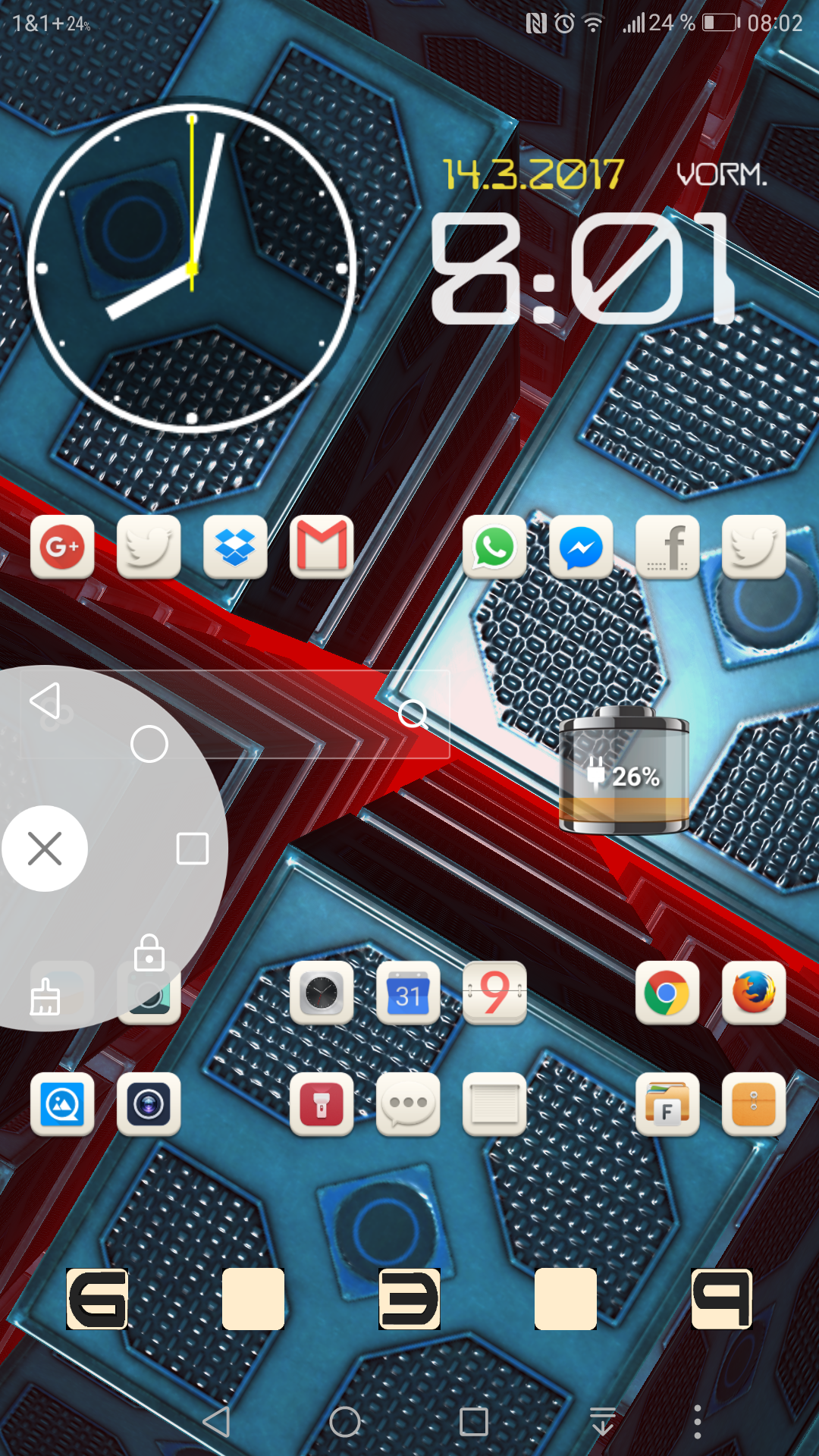The height and width of the screenshot is (1456, 819).
Task: Launch Dropbox from home screen
Action: (x=235, y=547)
